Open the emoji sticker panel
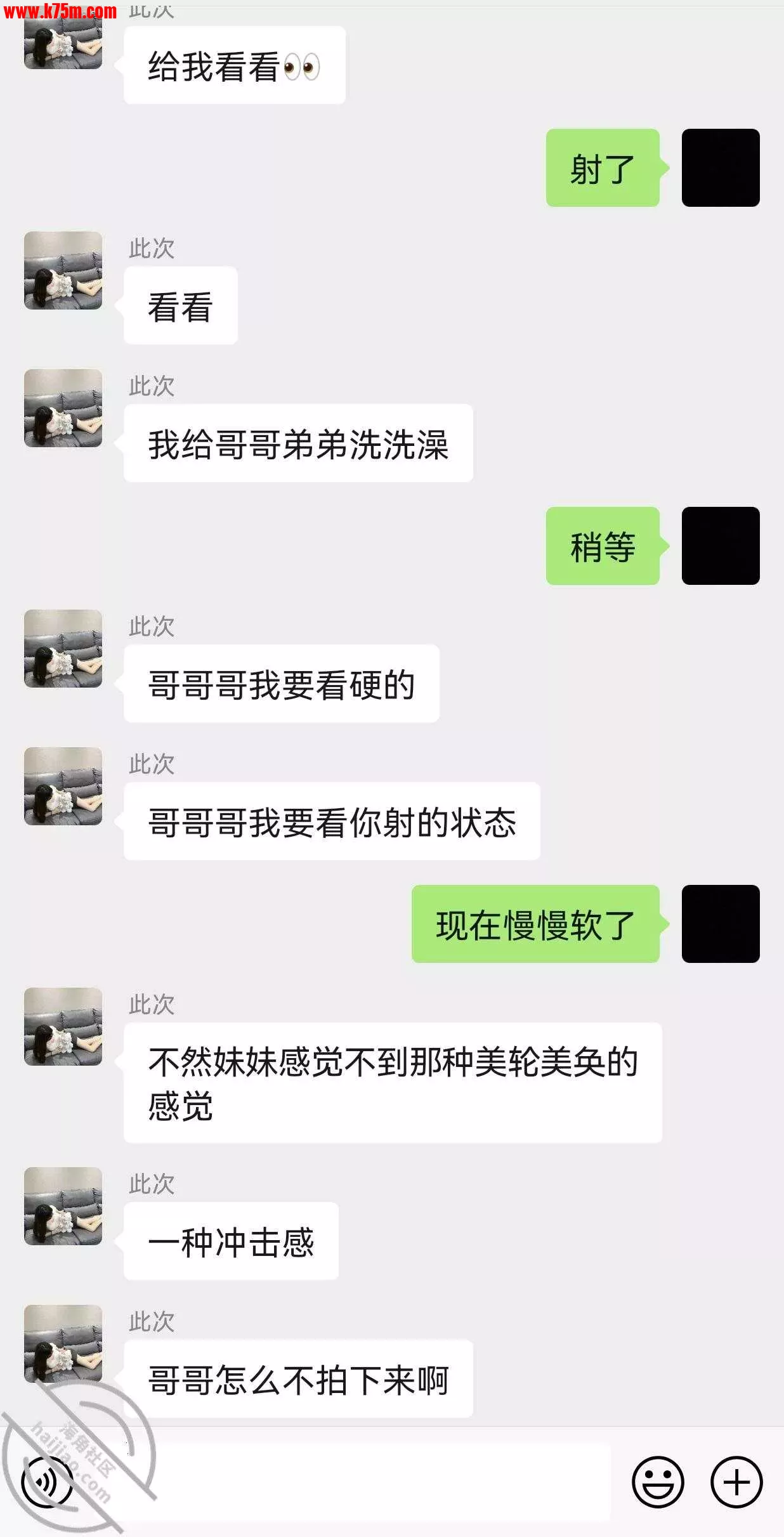The image size is (784, 1537). point(658,1482)
